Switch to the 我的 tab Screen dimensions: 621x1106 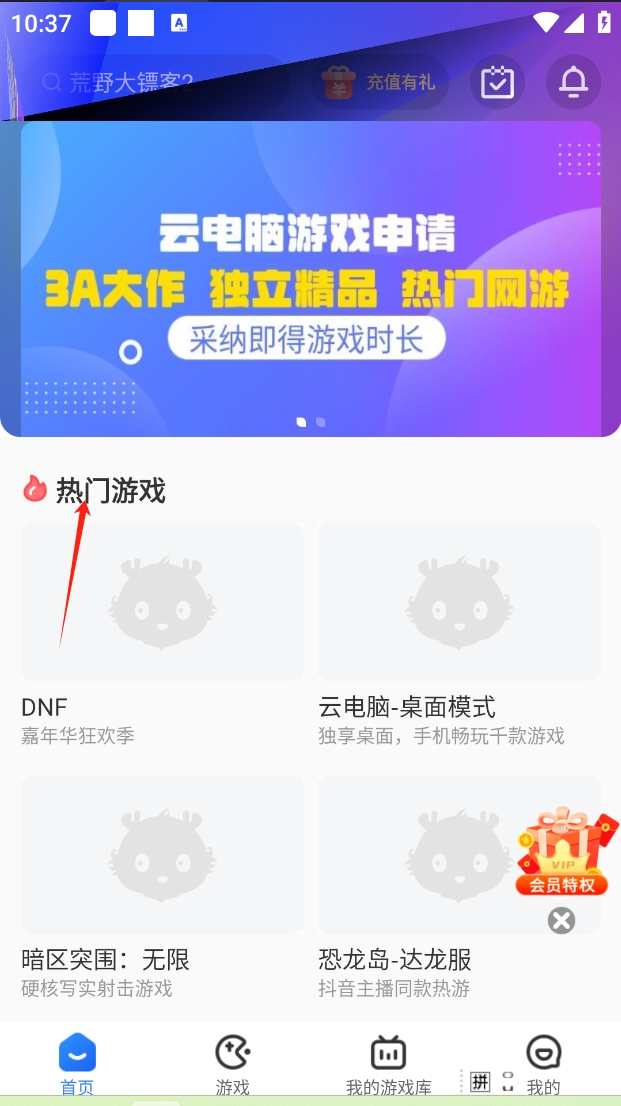click(543, 1065)
